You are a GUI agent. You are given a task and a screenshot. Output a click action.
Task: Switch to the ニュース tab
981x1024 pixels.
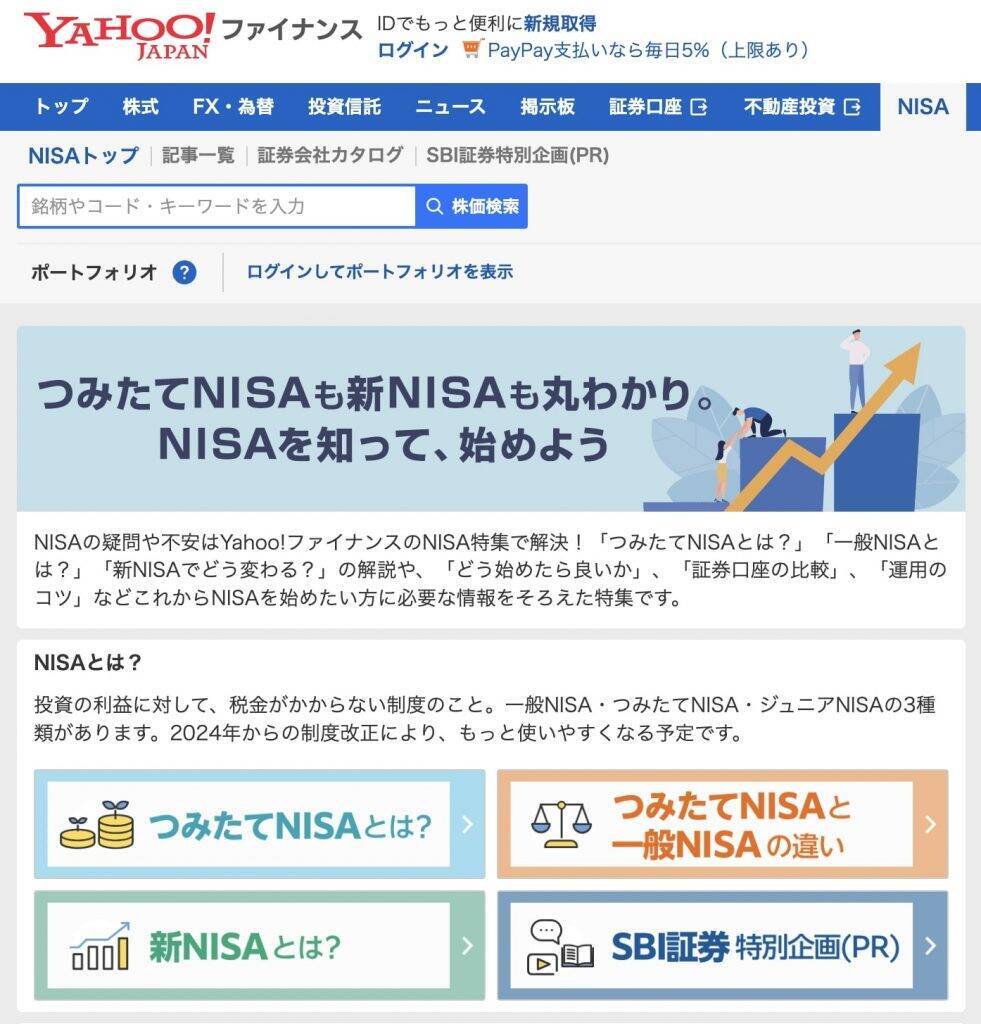click(x=450, y=107)
